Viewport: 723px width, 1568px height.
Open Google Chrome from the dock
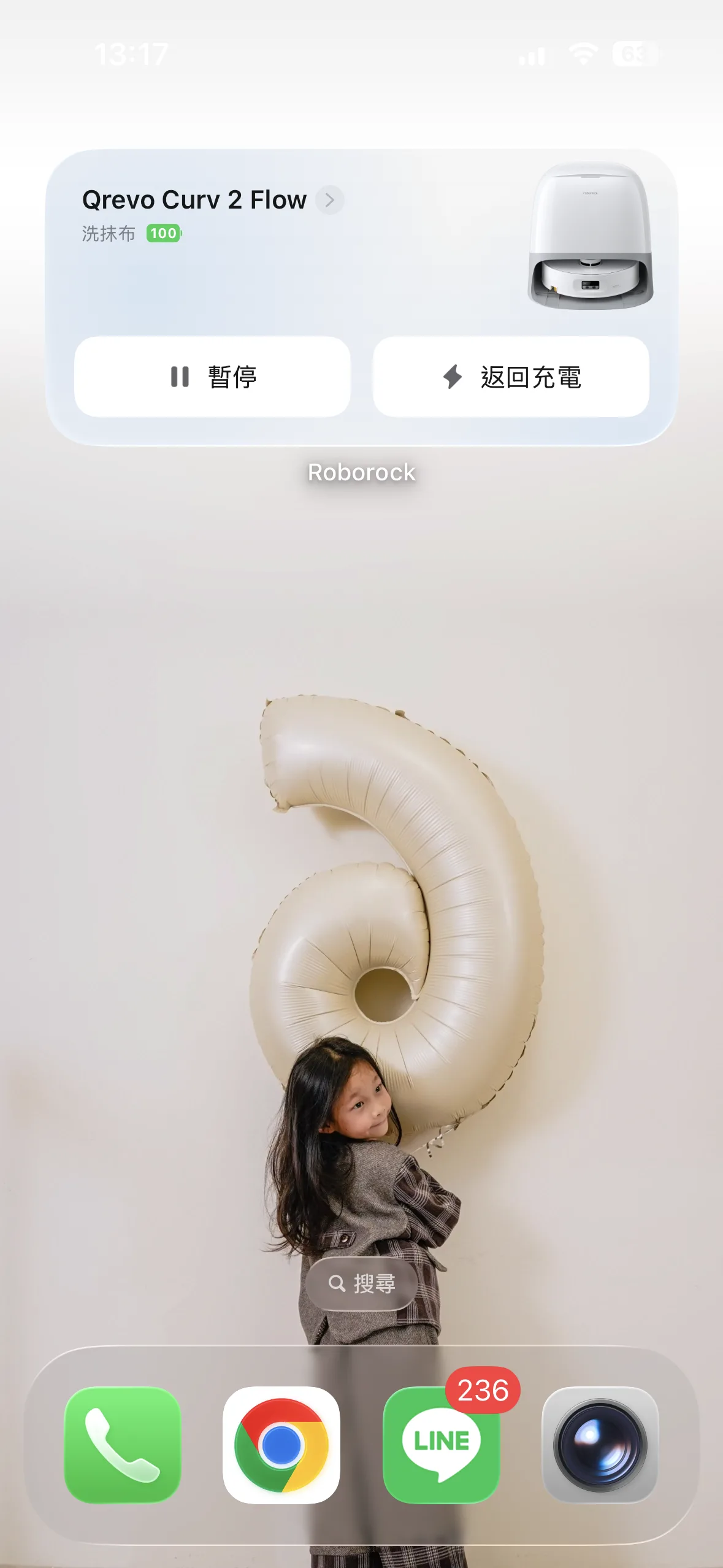click(x=281, y=1445)
